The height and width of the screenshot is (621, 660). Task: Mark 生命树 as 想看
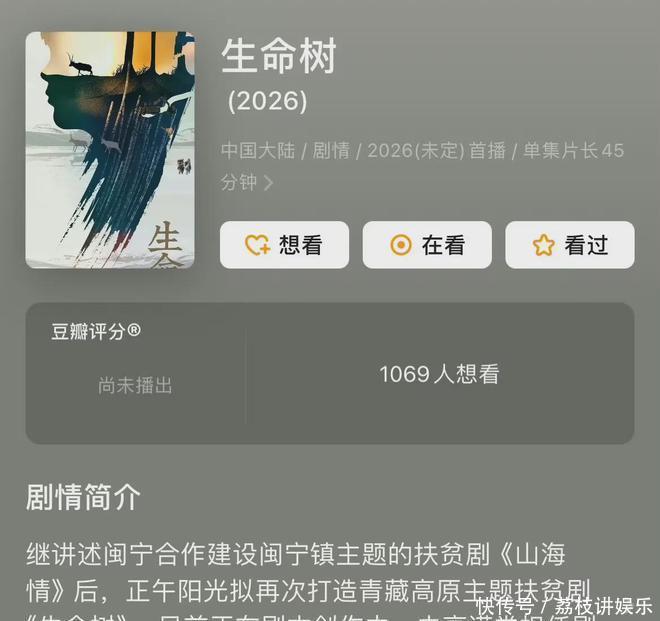tap(284, 245)
